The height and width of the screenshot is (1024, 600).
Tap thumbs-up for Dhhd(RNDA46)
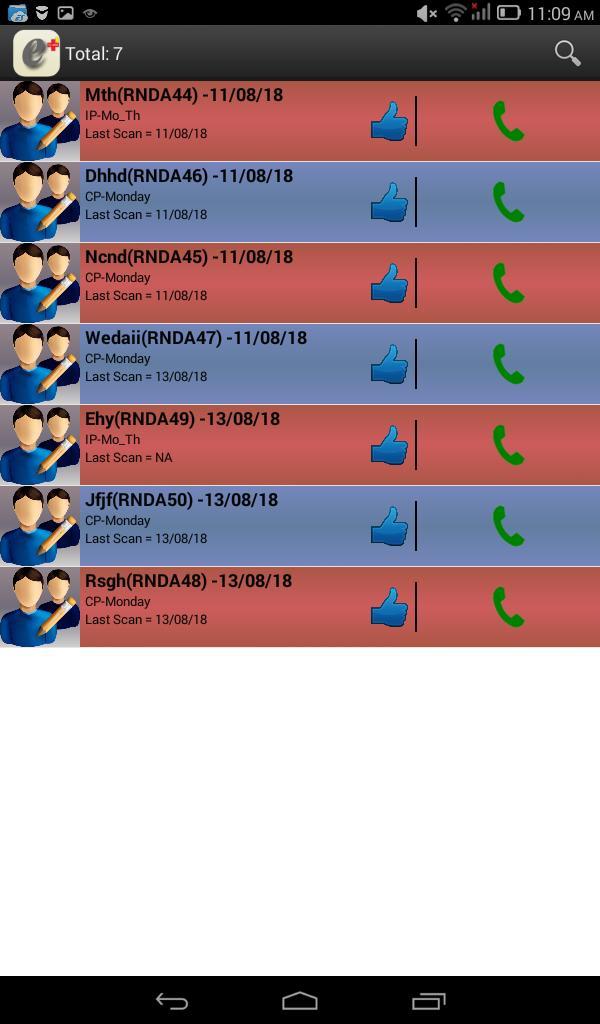coord(389,202)
